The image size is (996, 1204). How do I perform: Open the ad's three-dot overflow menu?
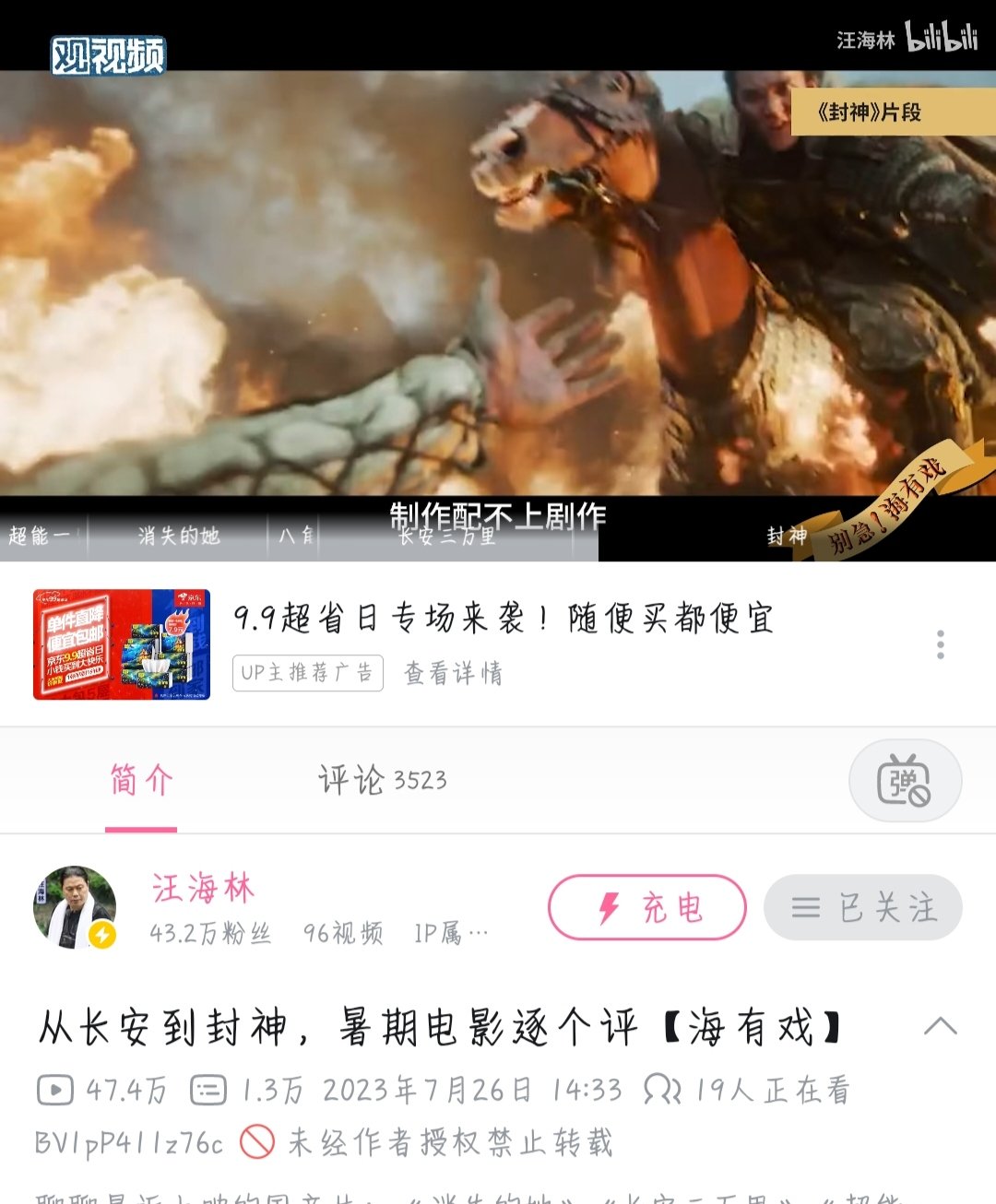pos(940,644)
